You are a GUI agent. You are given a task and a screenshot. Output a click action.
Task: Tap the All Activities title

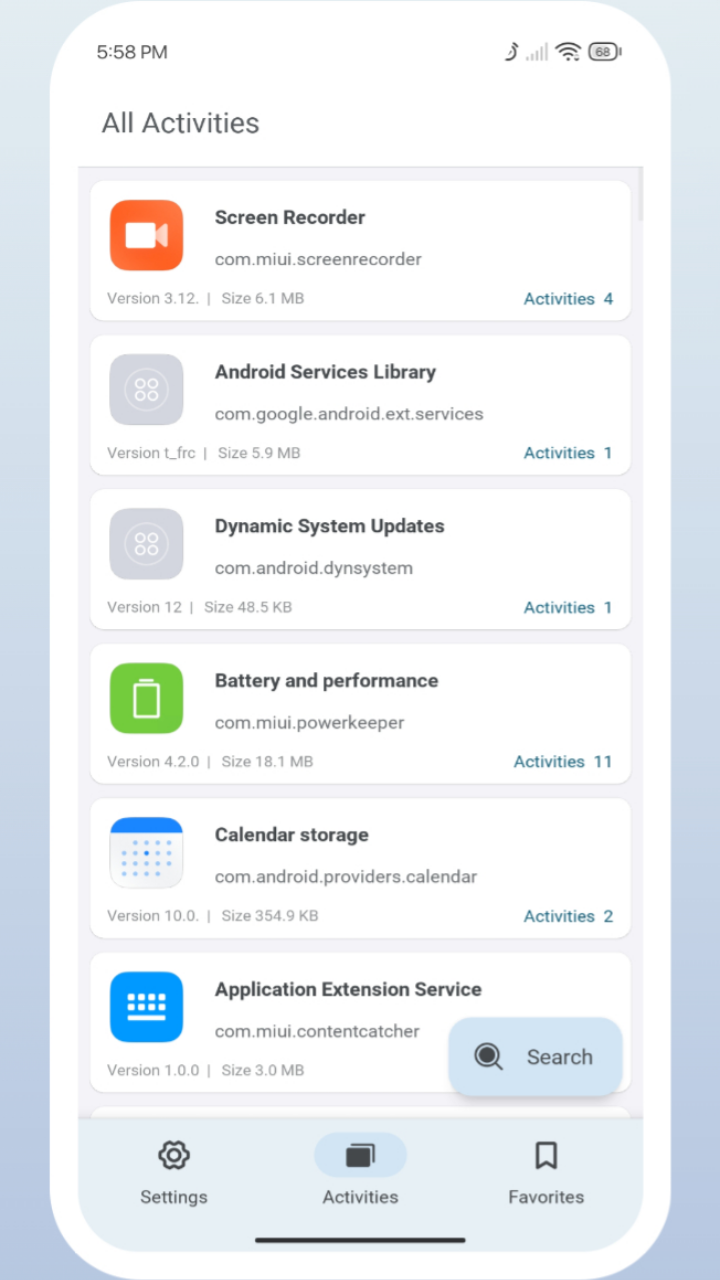click(x=180, y=122)
